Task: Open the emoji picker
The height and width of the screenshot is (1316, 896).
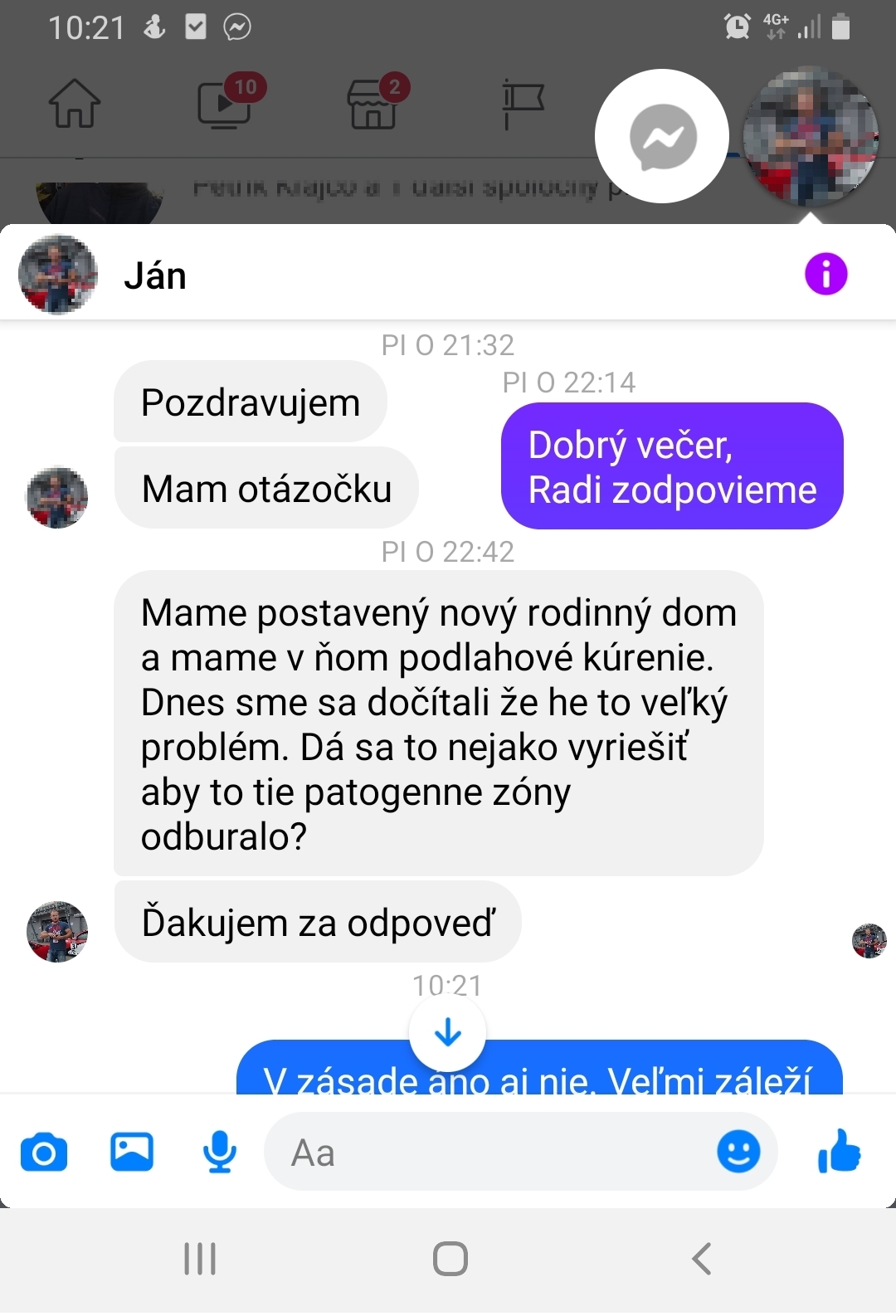Action: [738, 1153]
